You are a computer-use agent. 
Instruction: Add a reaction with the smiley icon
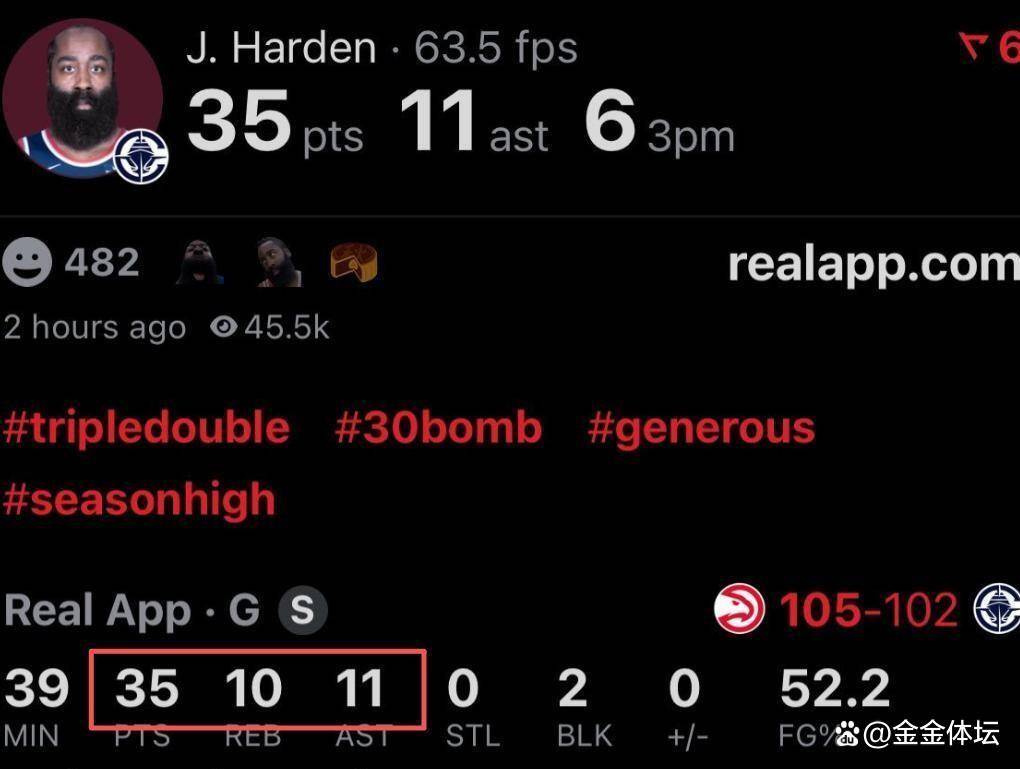tap(27, 264)
